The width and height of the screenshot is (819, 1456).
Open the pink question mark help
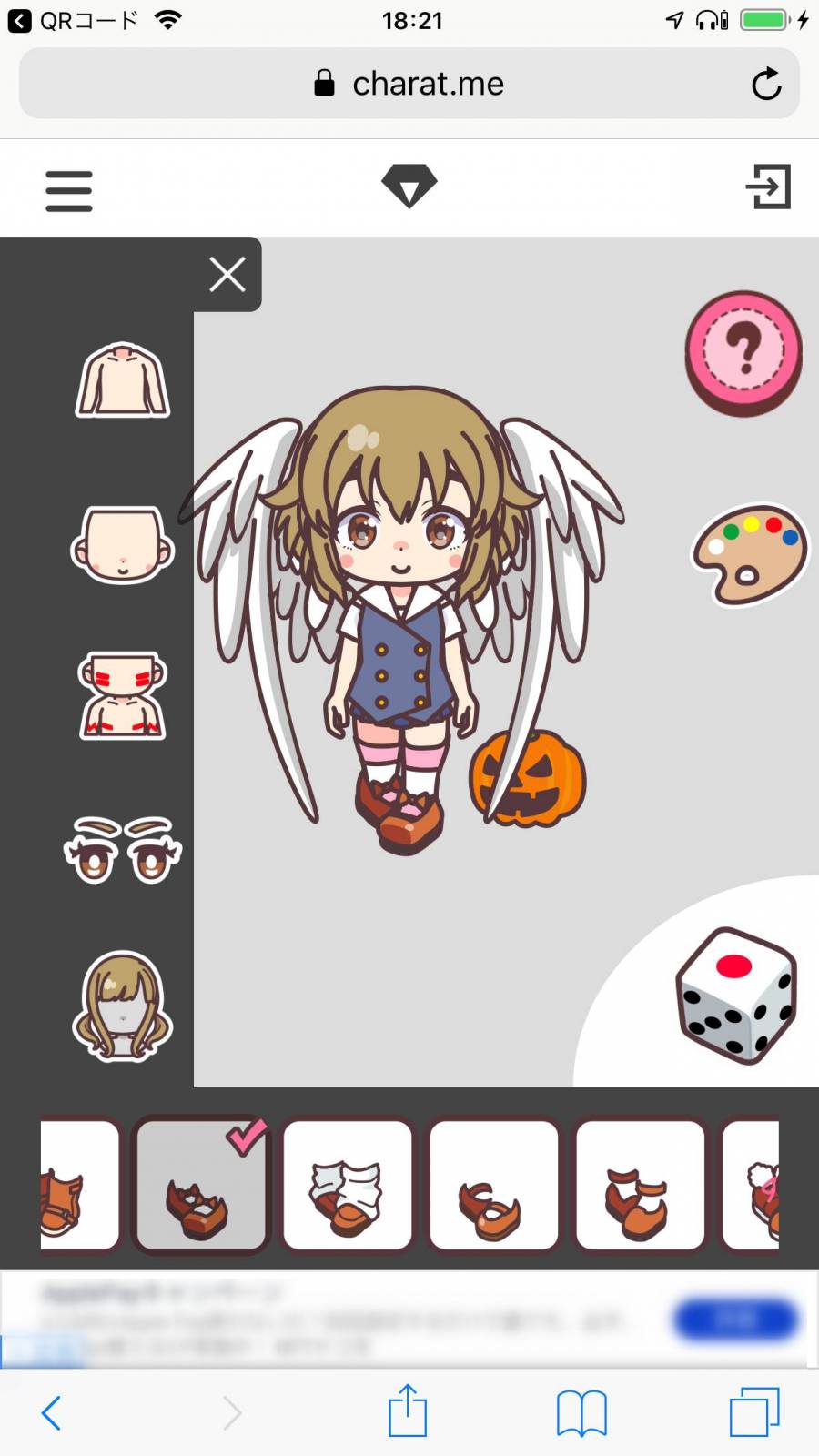(x=743, y=352)
